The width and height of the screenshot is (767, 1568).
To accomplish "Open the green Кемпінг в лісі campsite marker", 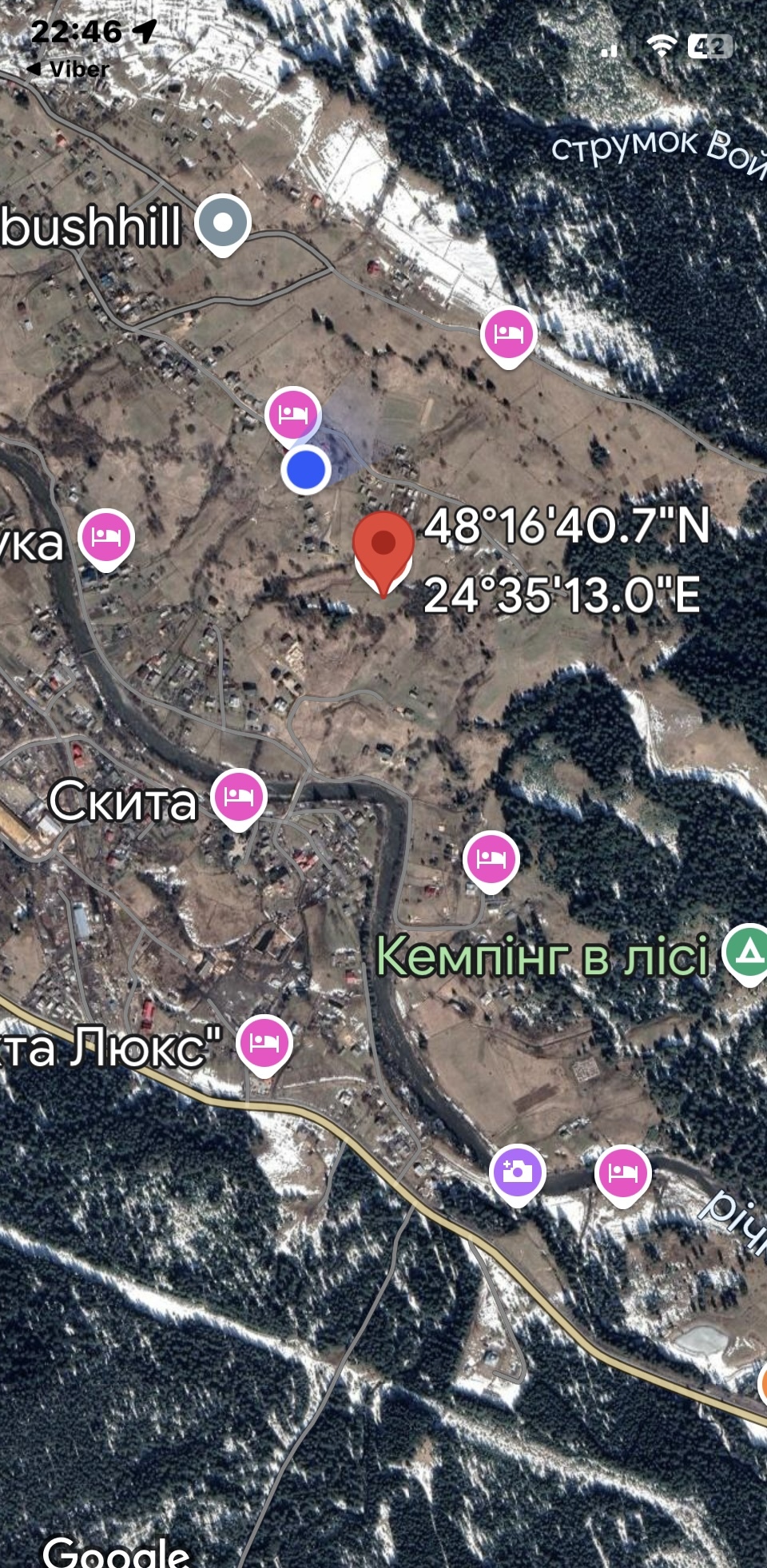I will pyautogui.click(x=749, y=953).
